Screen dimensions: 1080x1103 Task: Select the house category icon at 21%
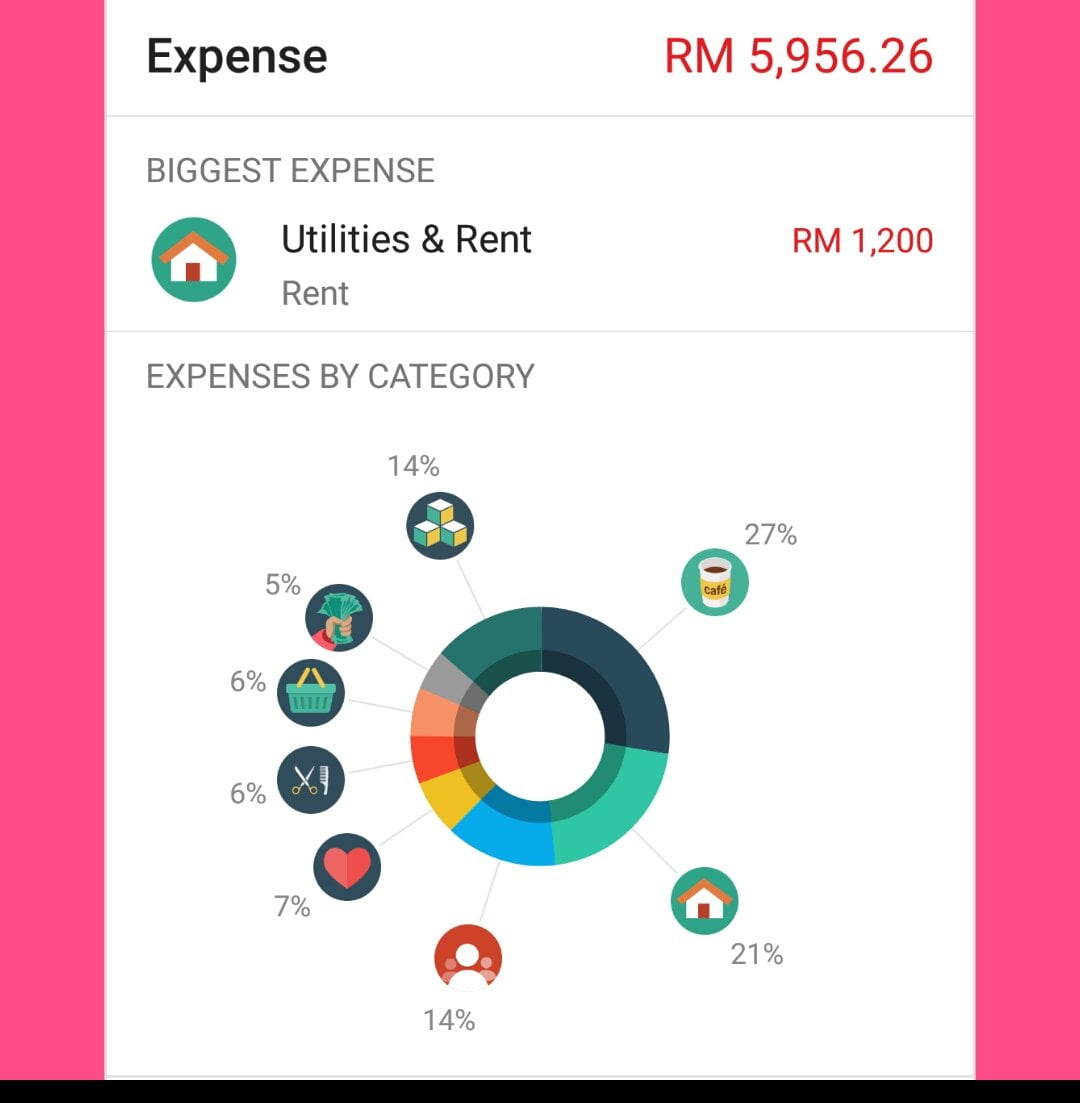click(703, 900)
